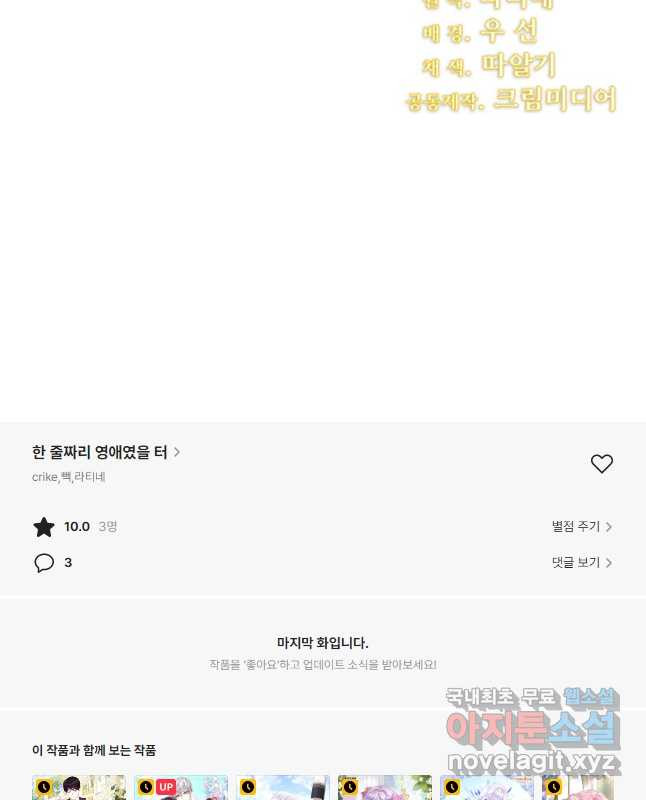Open the recommended title with the UP badge
The width and height of the screenshot is (646, 800).
181,788
